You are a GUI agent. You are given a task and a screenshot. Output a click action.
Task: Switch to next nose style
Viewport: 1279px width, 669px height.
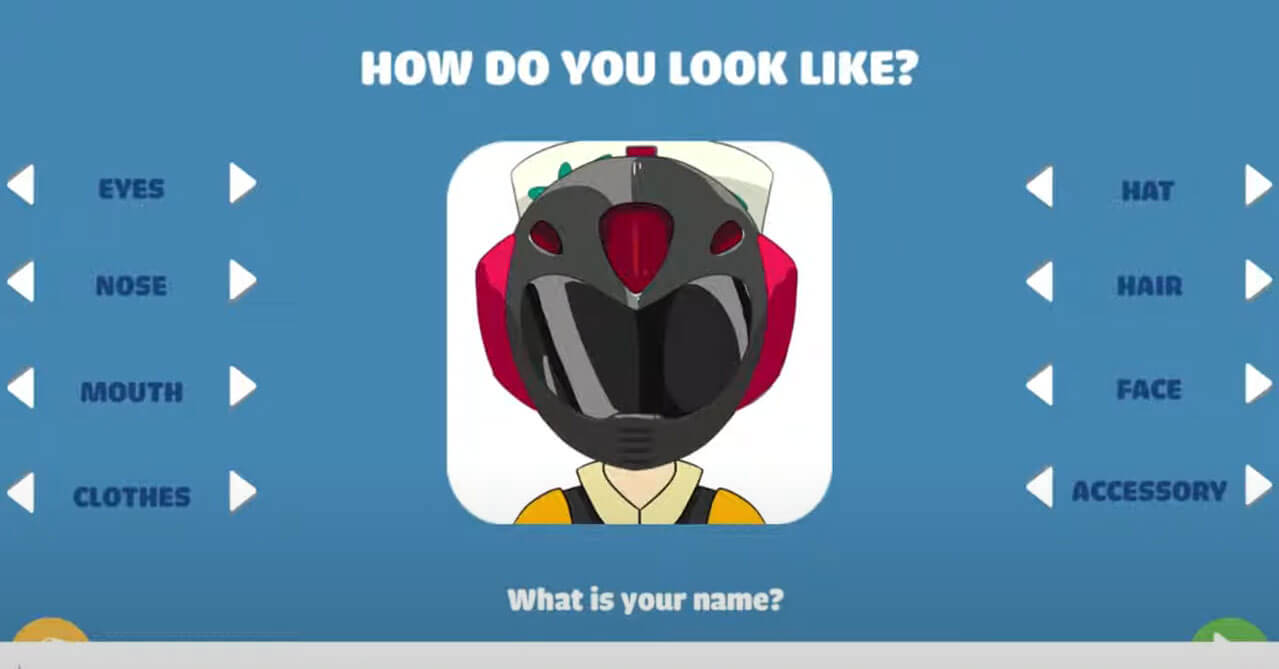[242, 280]
